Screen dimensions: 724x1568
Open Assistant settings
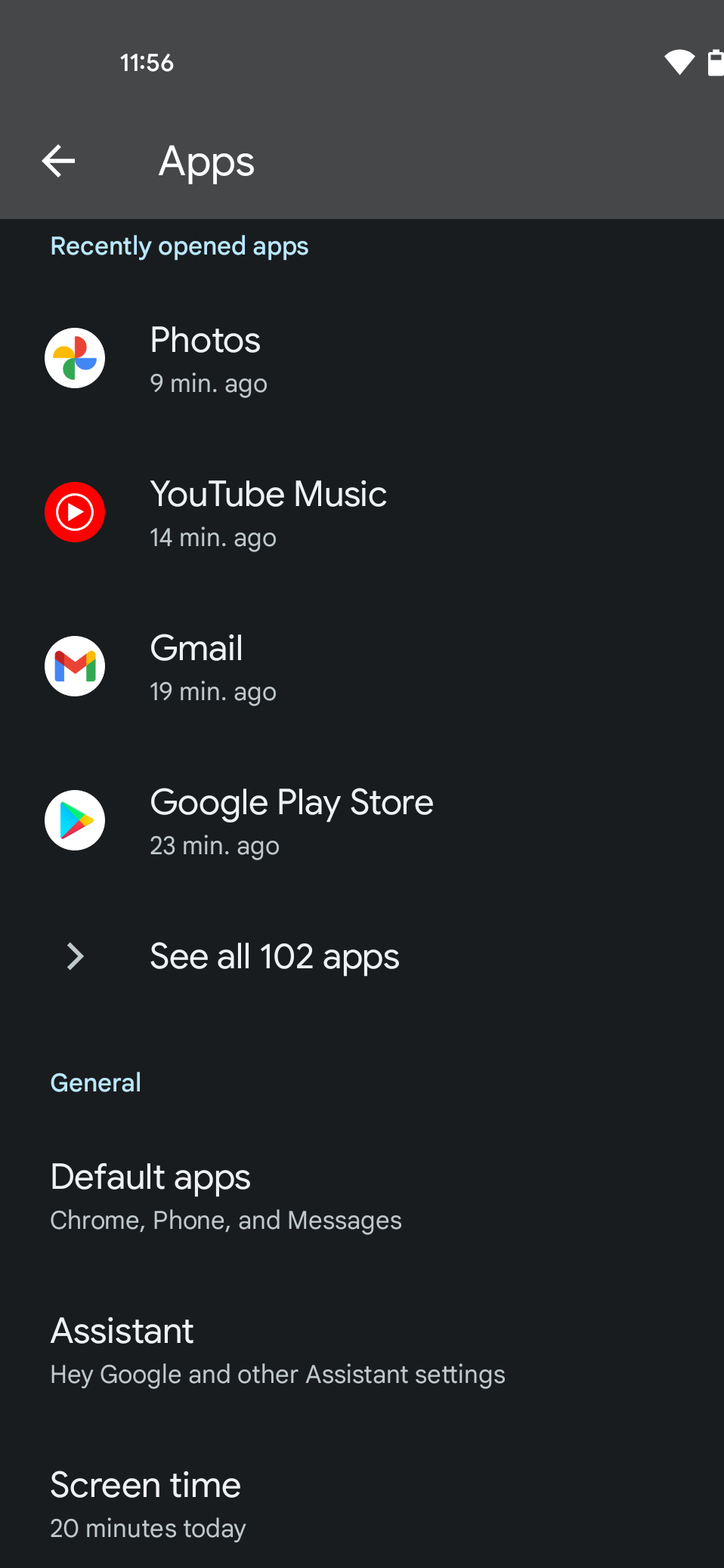[x=362, y=1351]
